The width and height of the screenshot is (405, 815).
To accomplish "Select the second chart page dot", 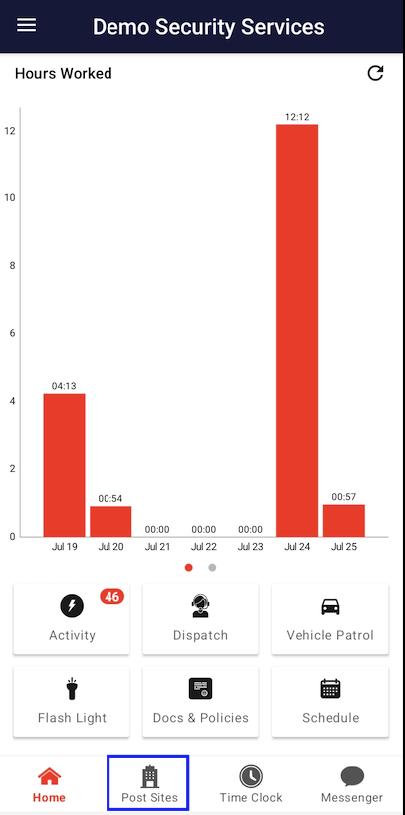I will pyautogui.click(x=212, y=568).
